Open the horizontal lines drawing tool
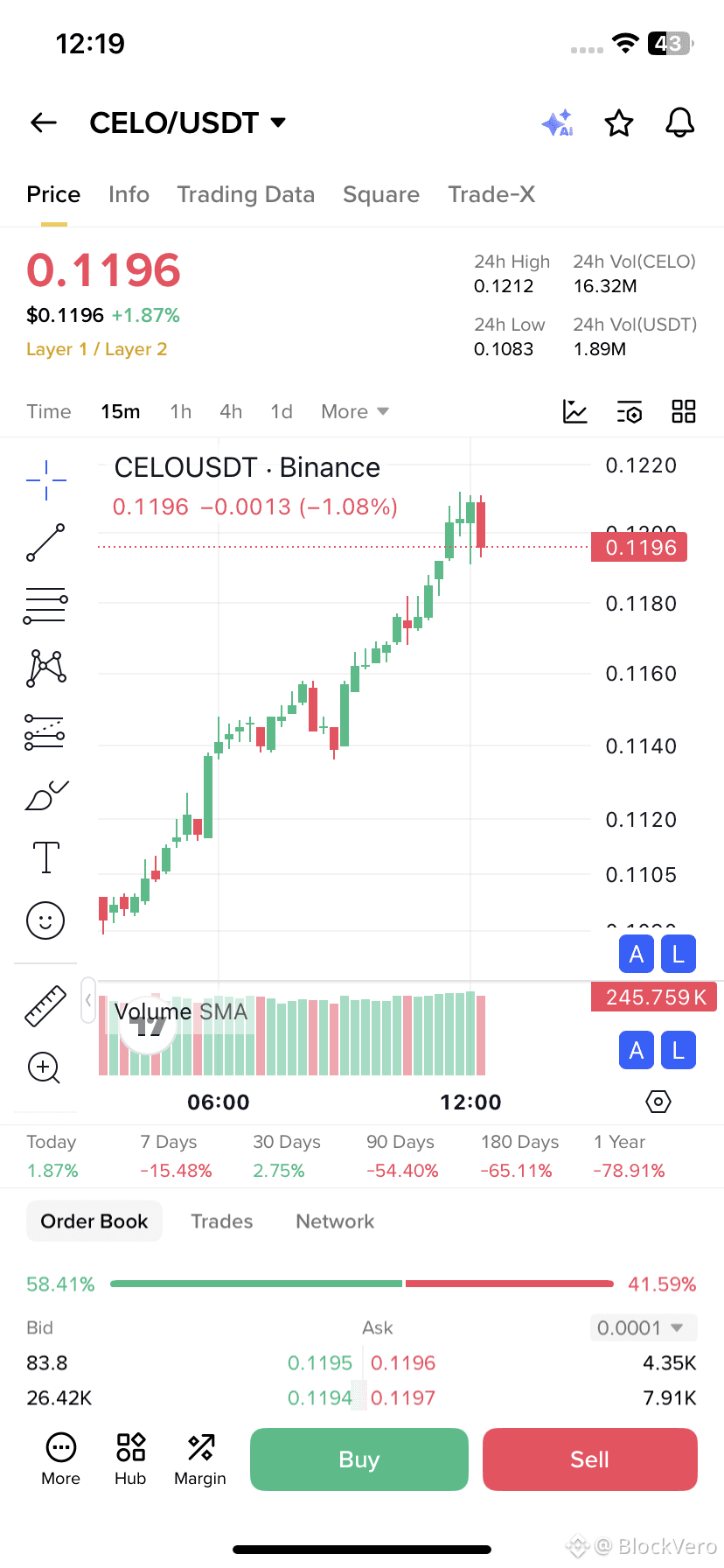This screenshot has height=1568, width=724. point(45,605)
